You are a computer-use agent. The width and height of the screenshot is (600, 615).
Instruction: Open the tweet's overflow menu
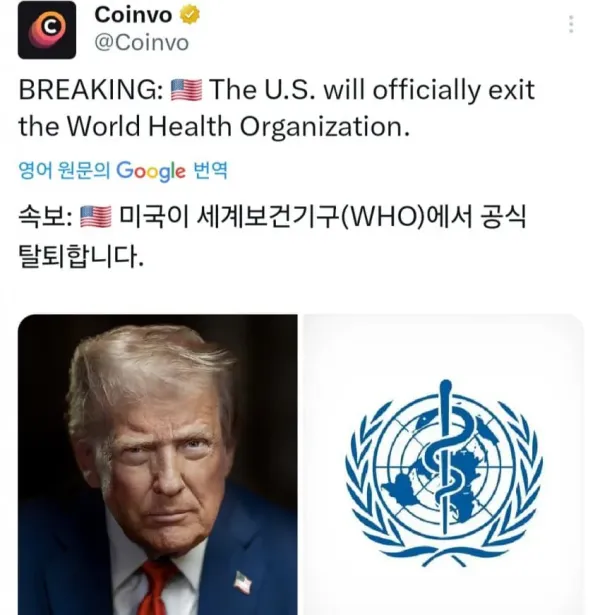[571, 24]
